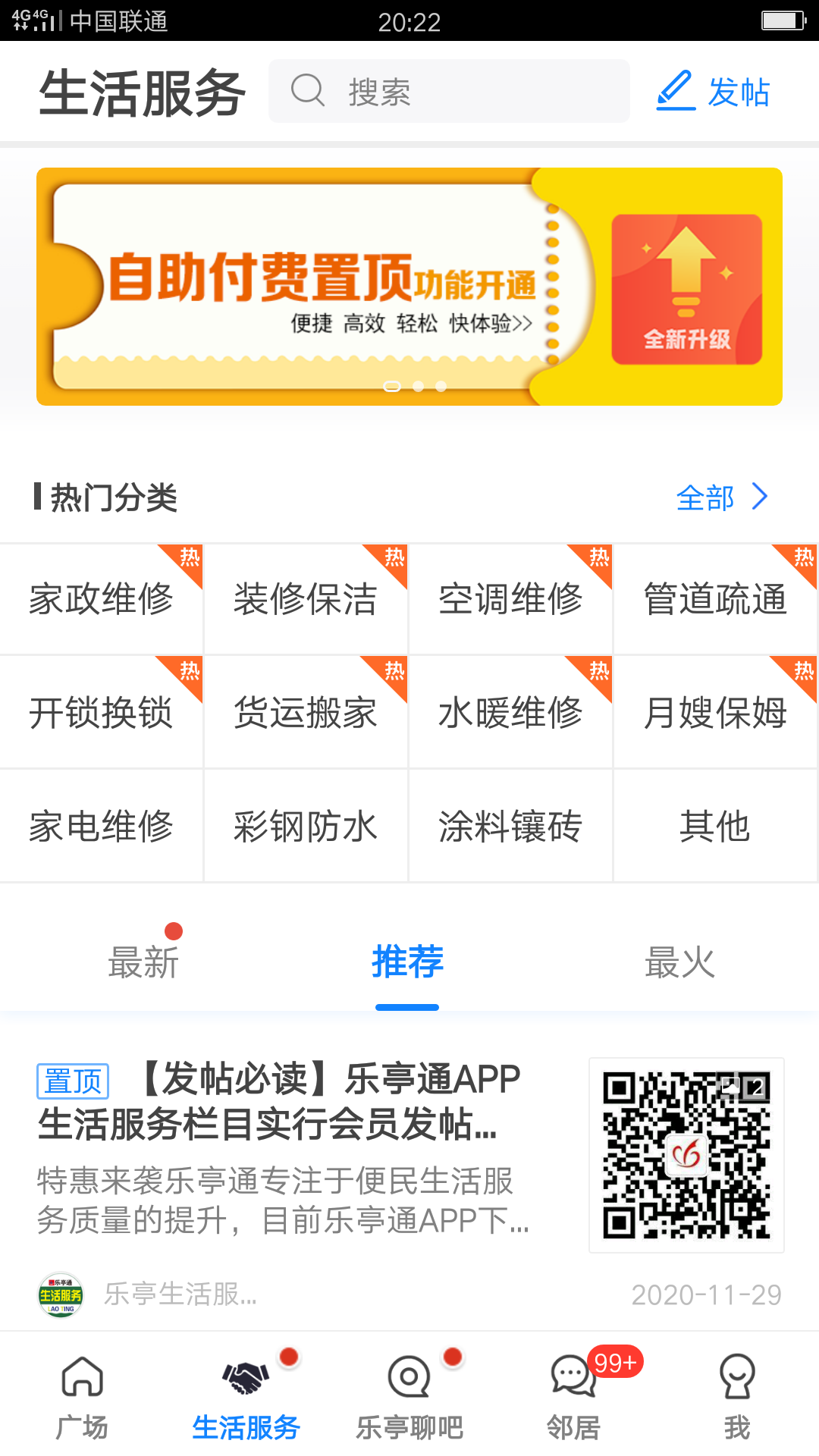This screenshot has height=1456, width=819.
Task: Open the 空调维修 category
Action: [510, 599]
